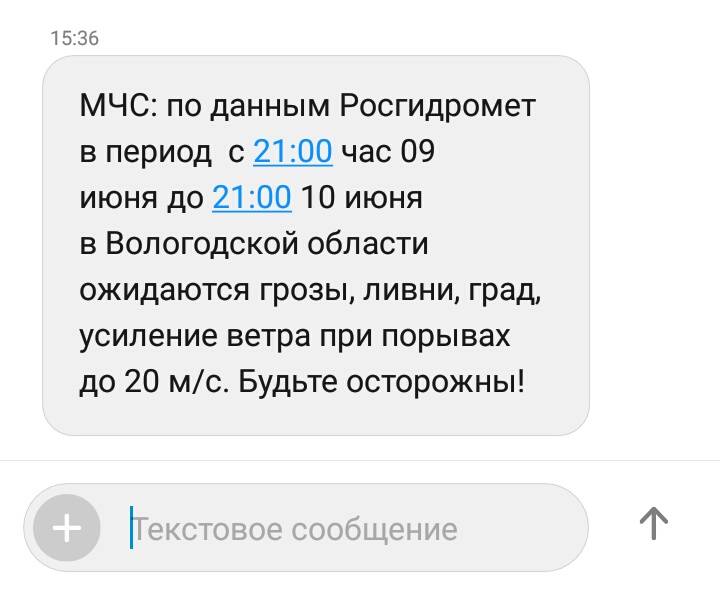Focus the Текстовое сообщение input field
720x595 pixels.
[x=340, y=528]
